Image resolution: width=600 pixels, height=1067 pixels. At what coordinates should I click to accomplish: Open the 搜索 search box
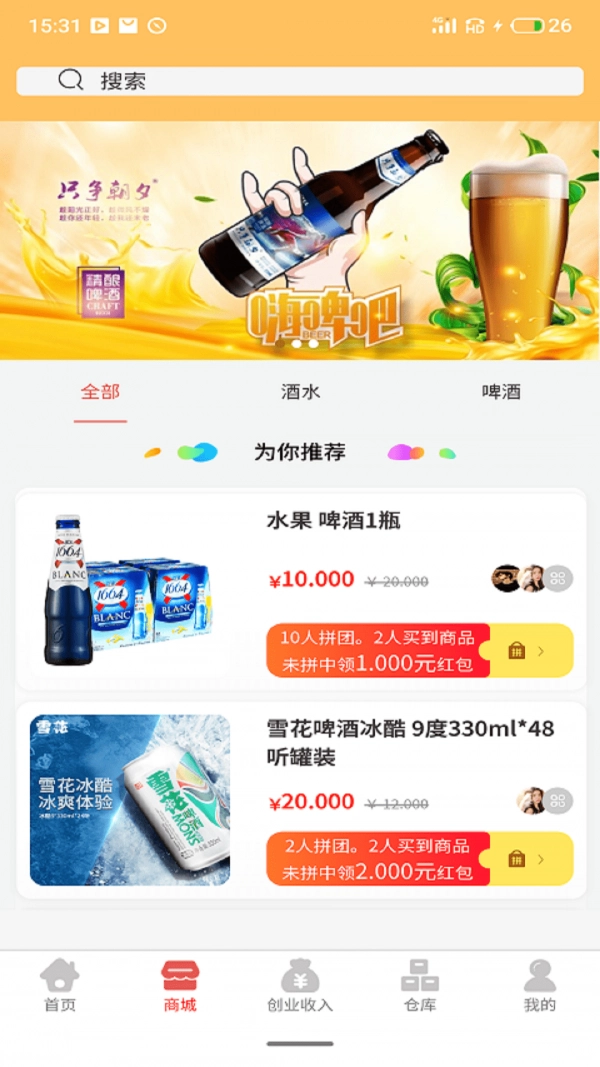(300, 81)
